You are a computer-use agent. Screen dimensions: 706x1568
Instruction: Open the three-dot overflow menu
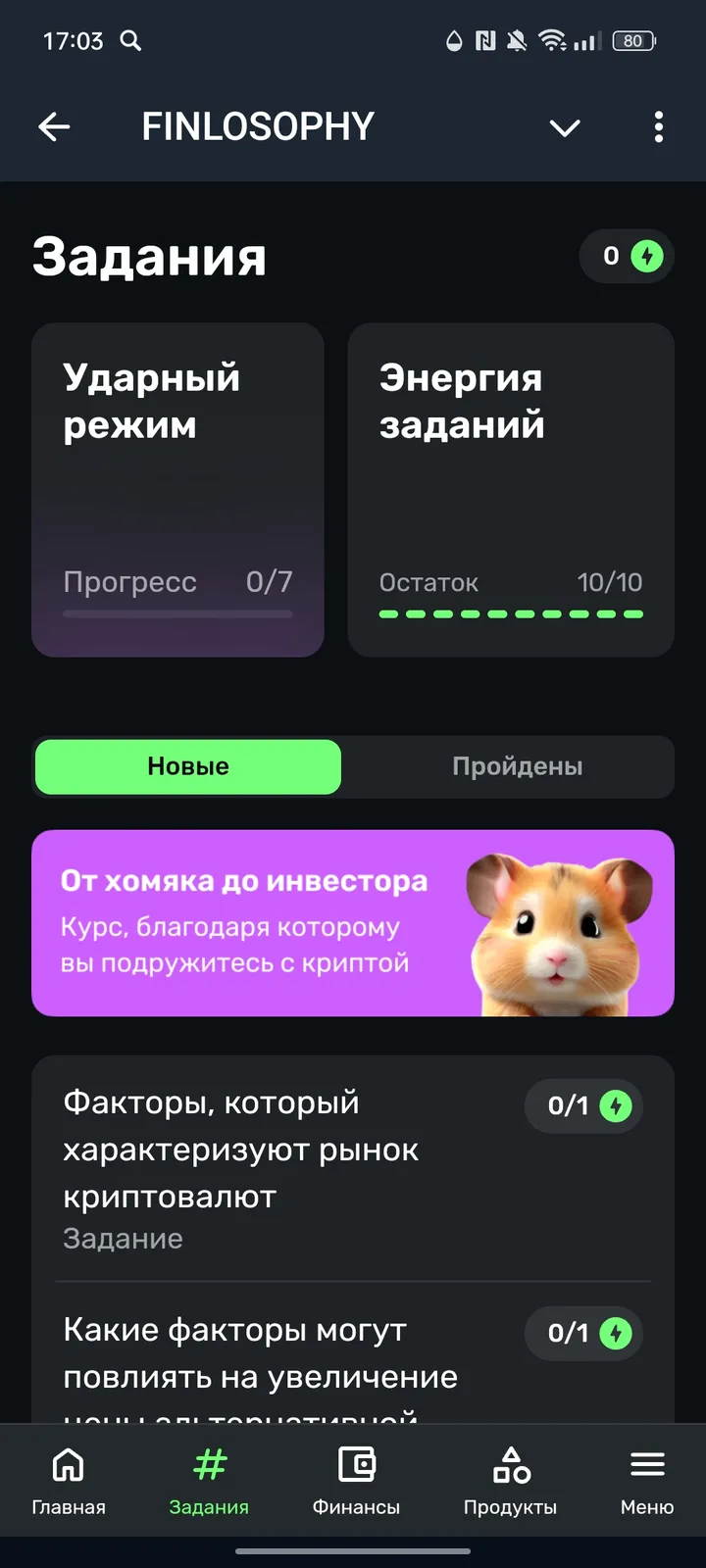click(659, 127)
